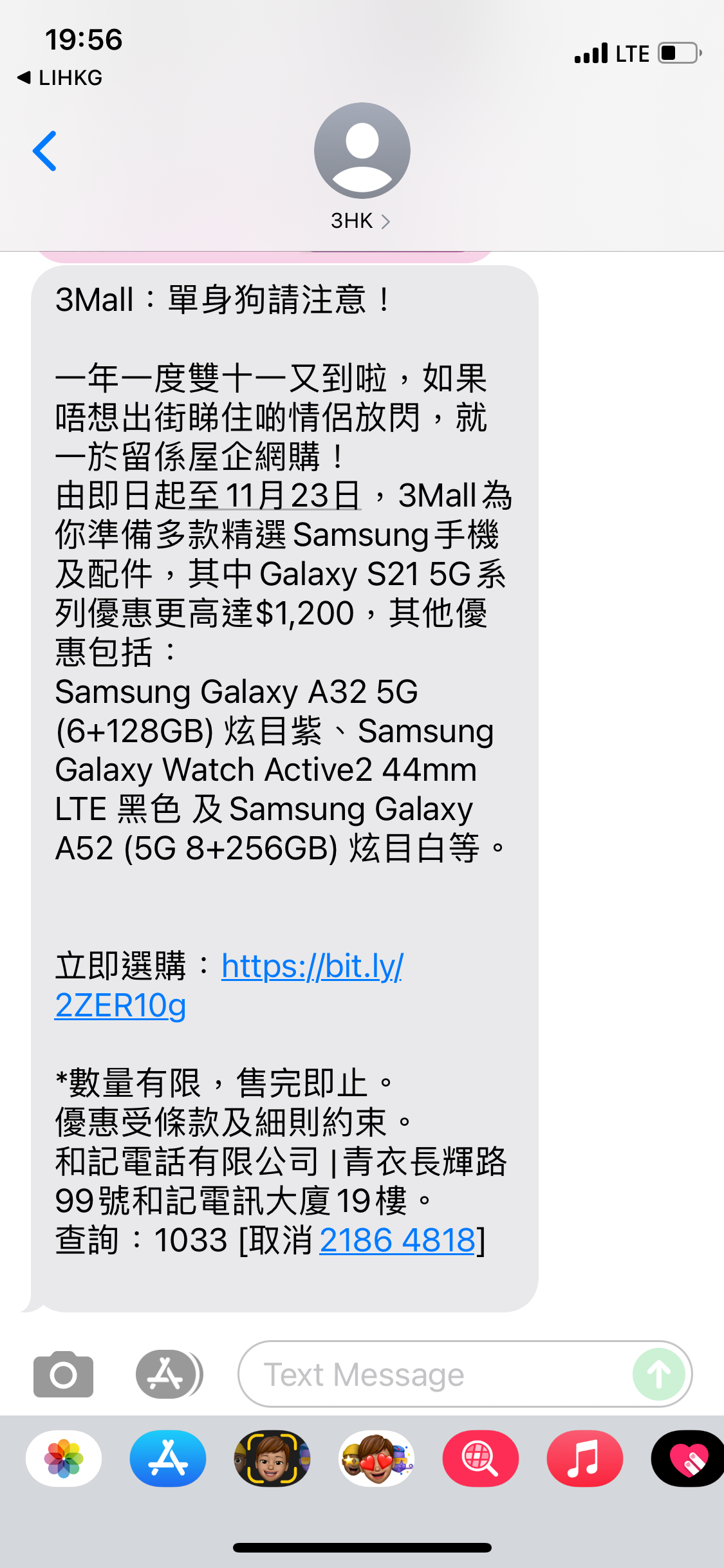Expand 3HK contact details via the chevron
The width and height of the screenshot is (724, 1568).
(387, 220)
